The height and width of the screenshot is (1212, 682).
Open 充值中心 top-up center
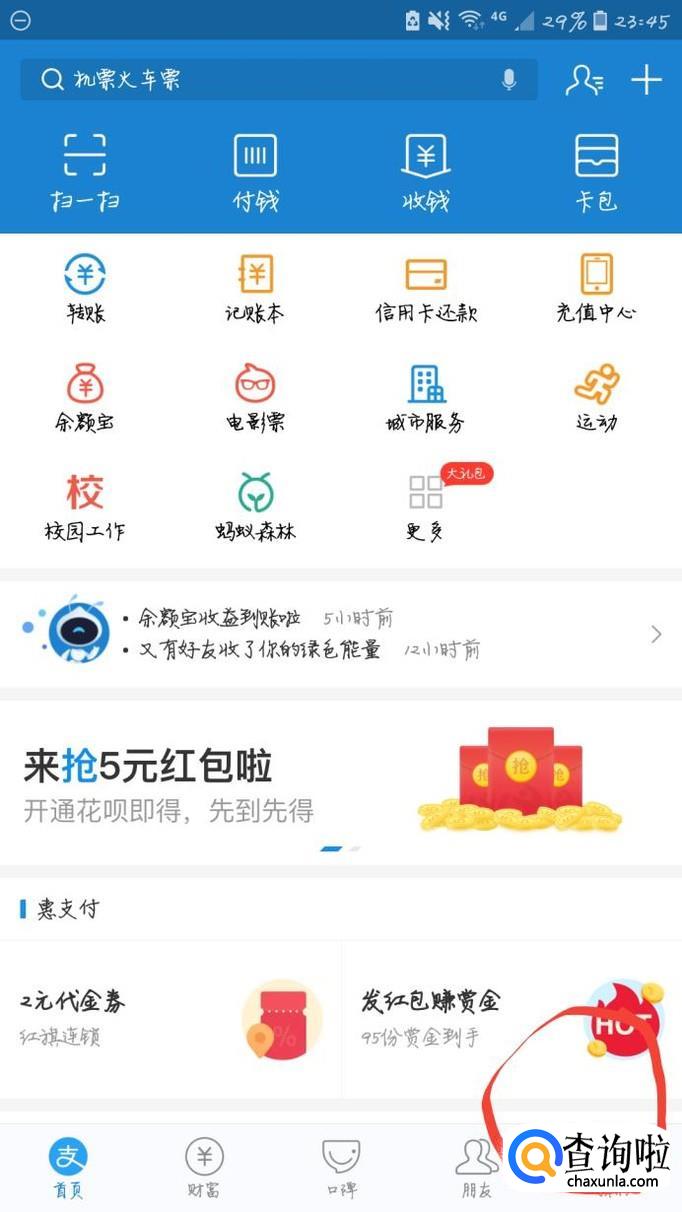596,288
